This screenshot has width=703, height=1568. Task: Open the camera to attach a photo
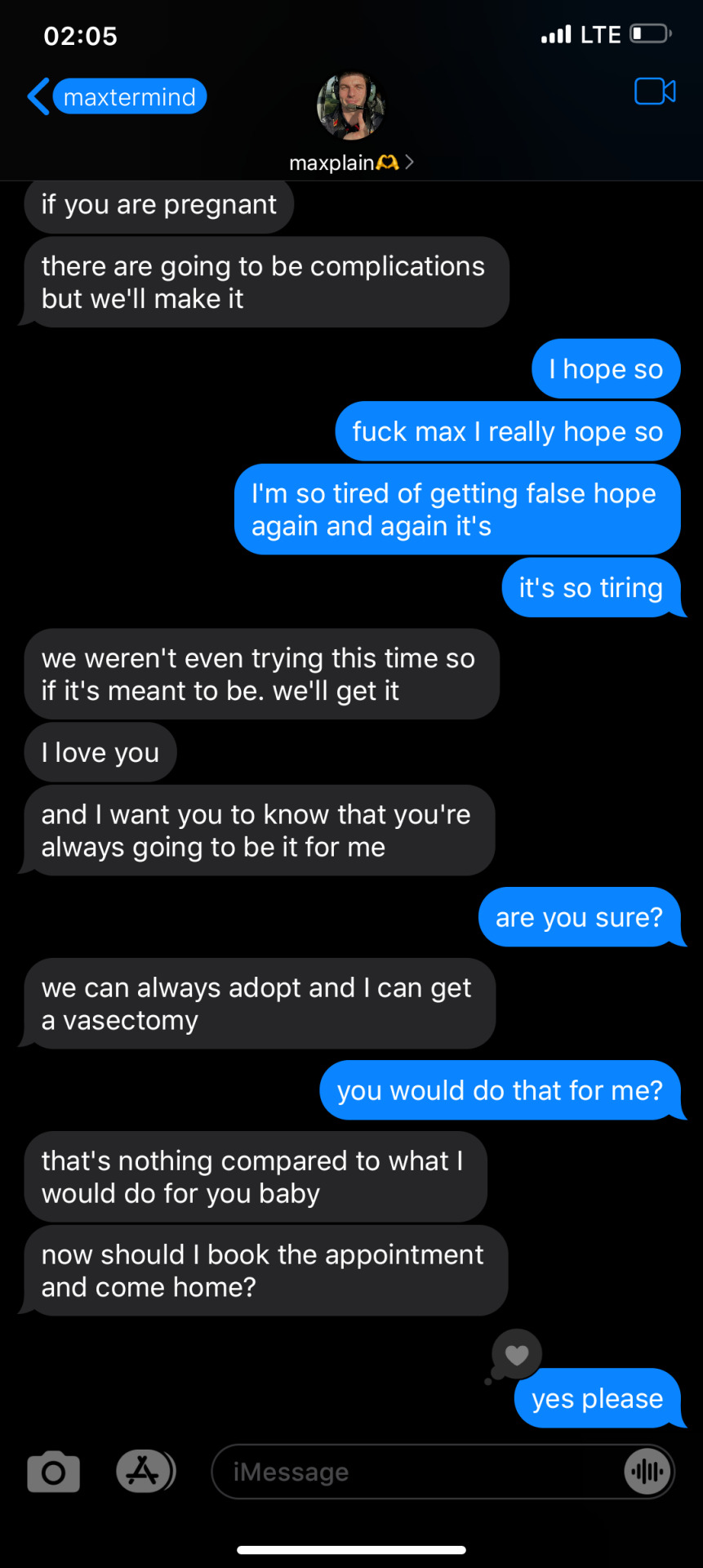point(54,1472)
